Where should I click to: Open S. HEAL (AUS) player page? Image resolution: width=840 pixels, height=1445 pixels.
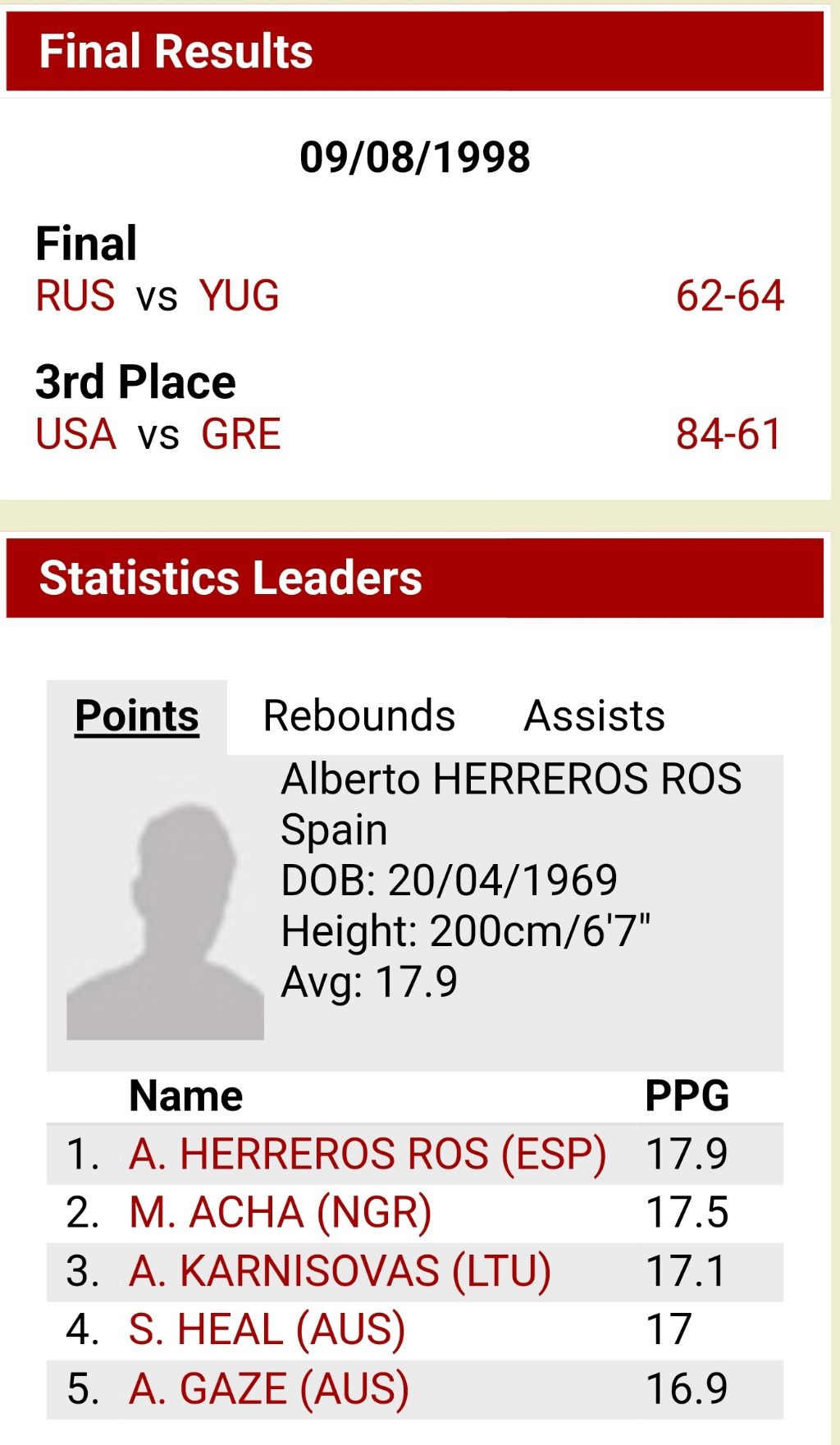coord(267,1330)
